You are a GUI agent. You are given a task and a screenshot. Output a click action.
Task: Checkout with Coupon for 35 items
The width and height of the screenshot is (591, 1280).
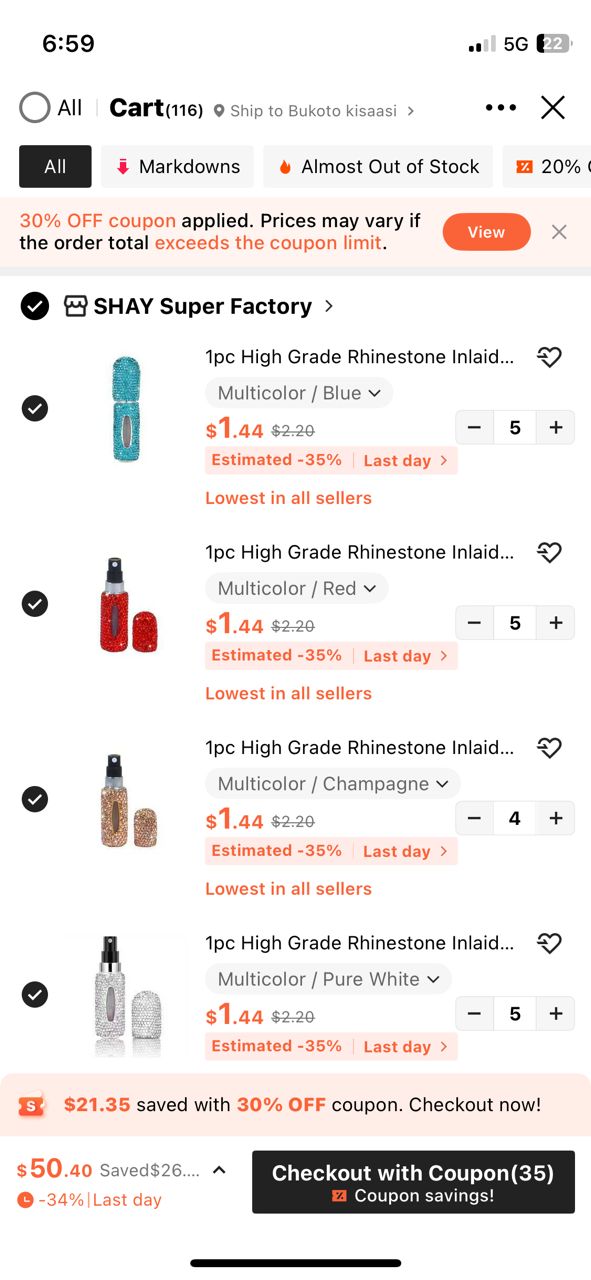[x=413, y=1182]
